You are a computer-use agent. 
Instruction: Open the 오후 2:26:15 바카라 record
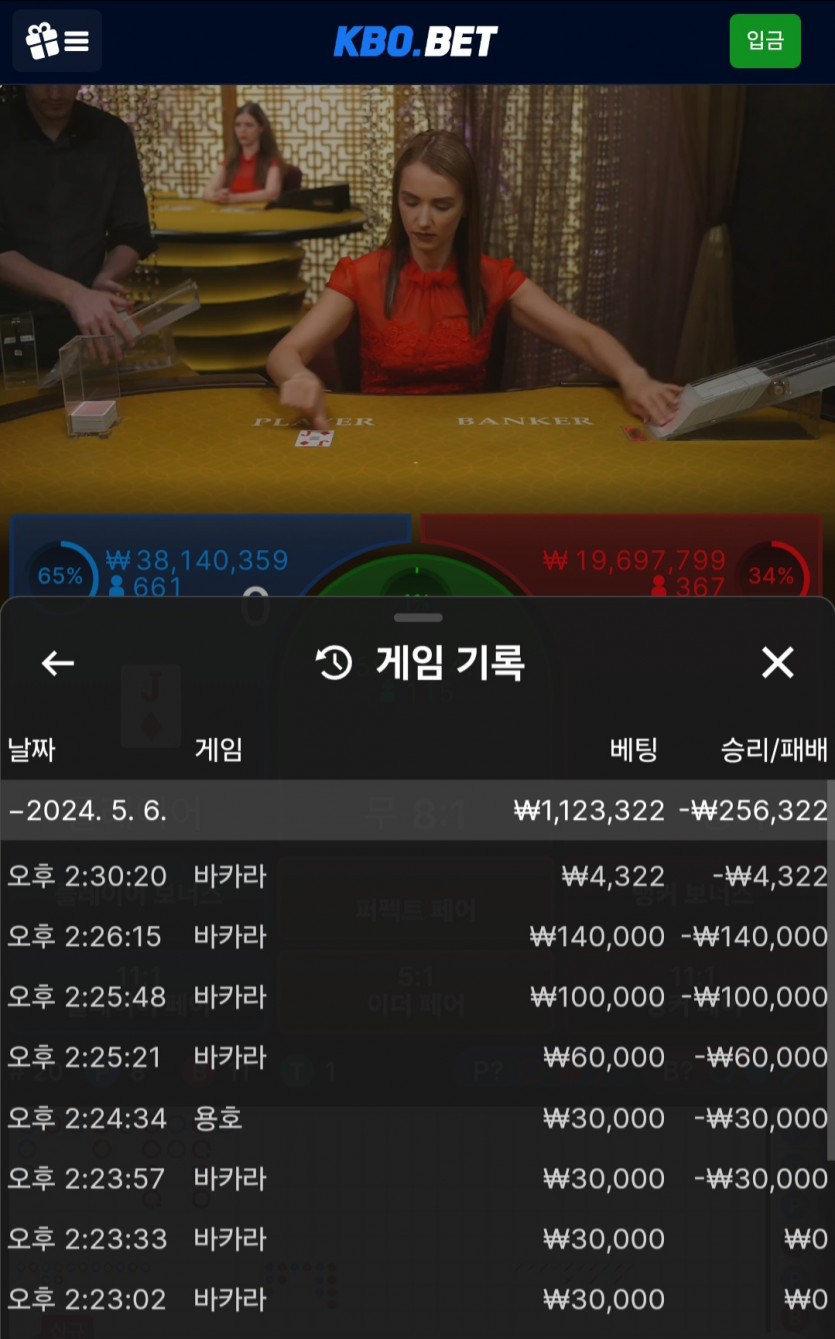tap(417, 937)
